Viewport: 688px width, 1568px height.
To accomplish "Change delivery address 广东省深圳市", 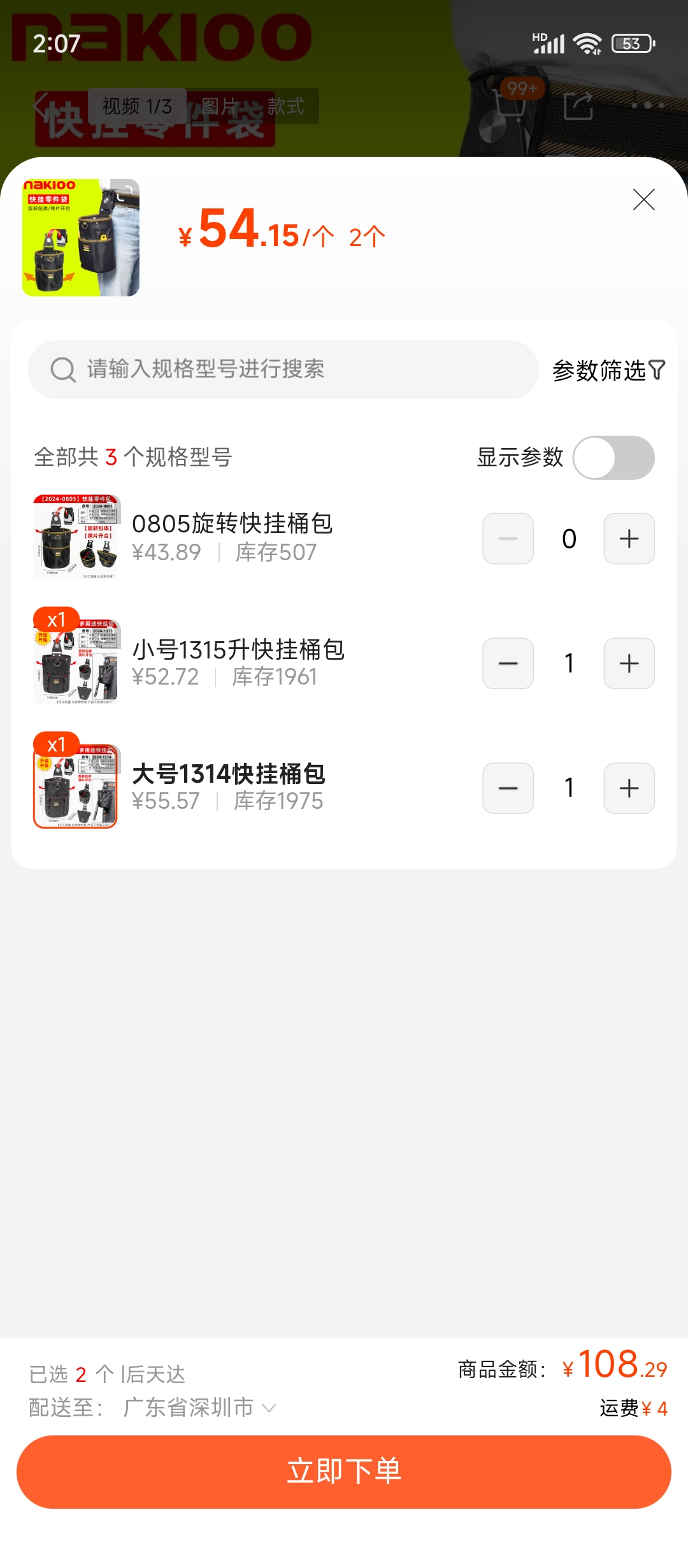I will coord(199,1407).
